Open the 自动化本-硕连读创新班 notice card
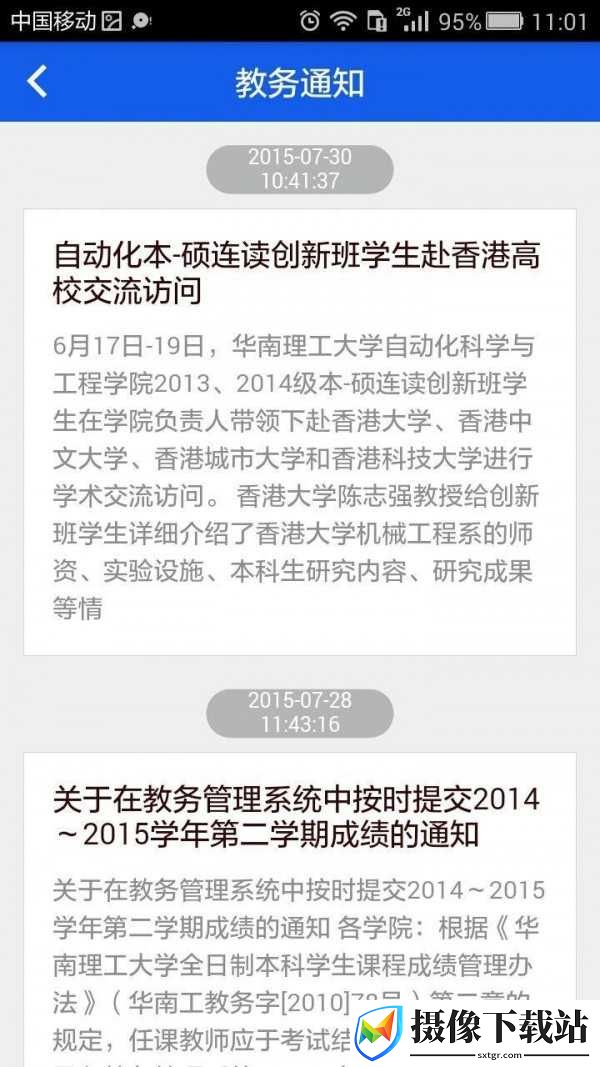The image size is (600, 1067). tap(300, 432)
